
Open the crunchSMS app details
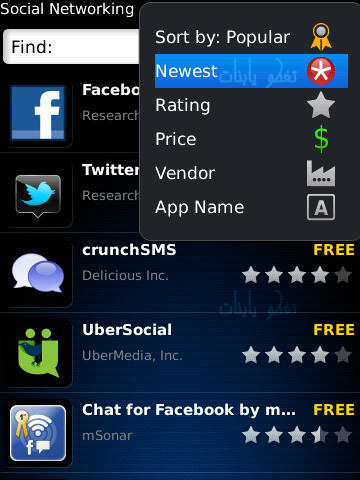[x=180, y=273]
